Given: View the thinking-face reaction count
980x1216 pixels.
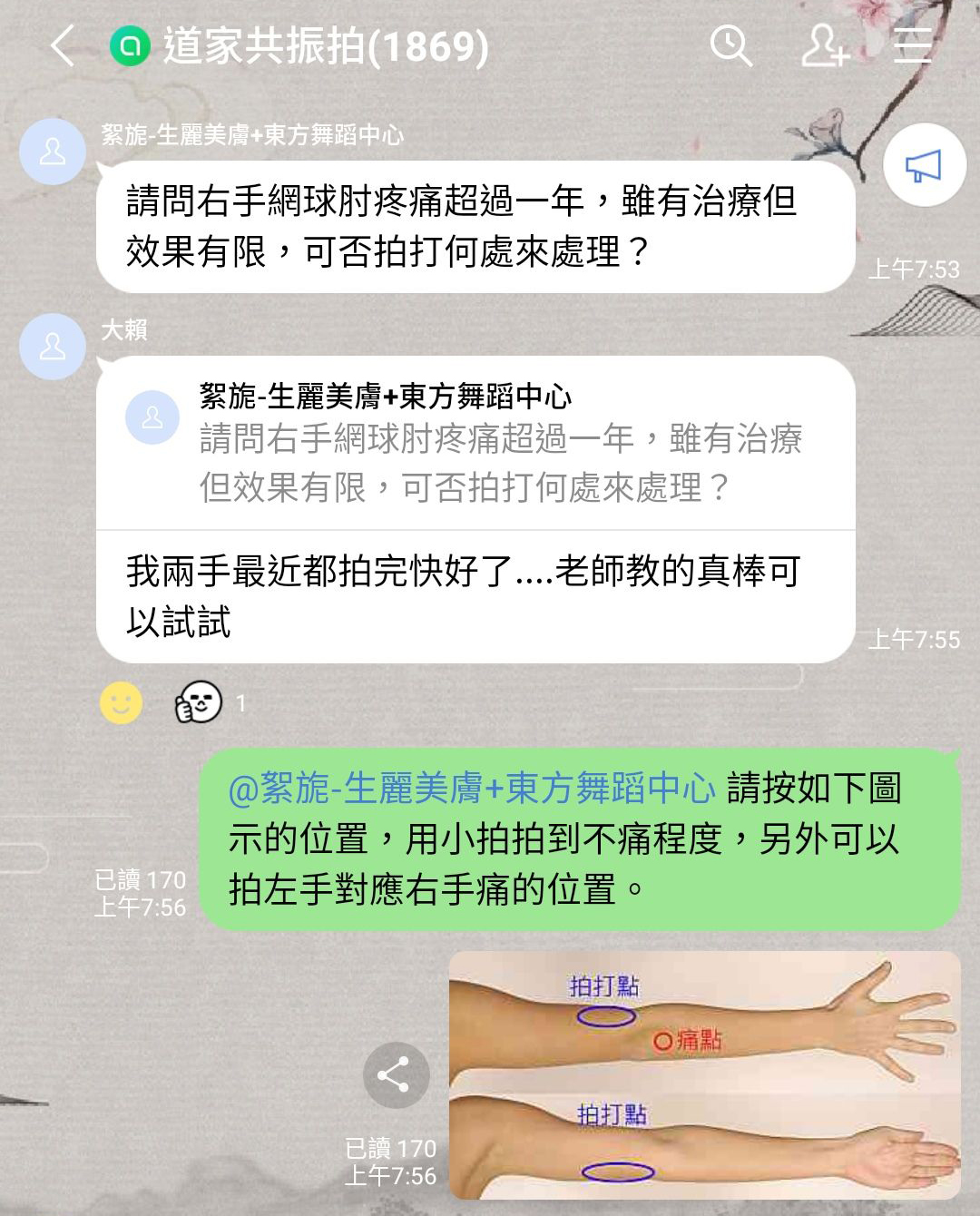Looking at the screenshot, I should pyautogui.click(x=211, y=702).
